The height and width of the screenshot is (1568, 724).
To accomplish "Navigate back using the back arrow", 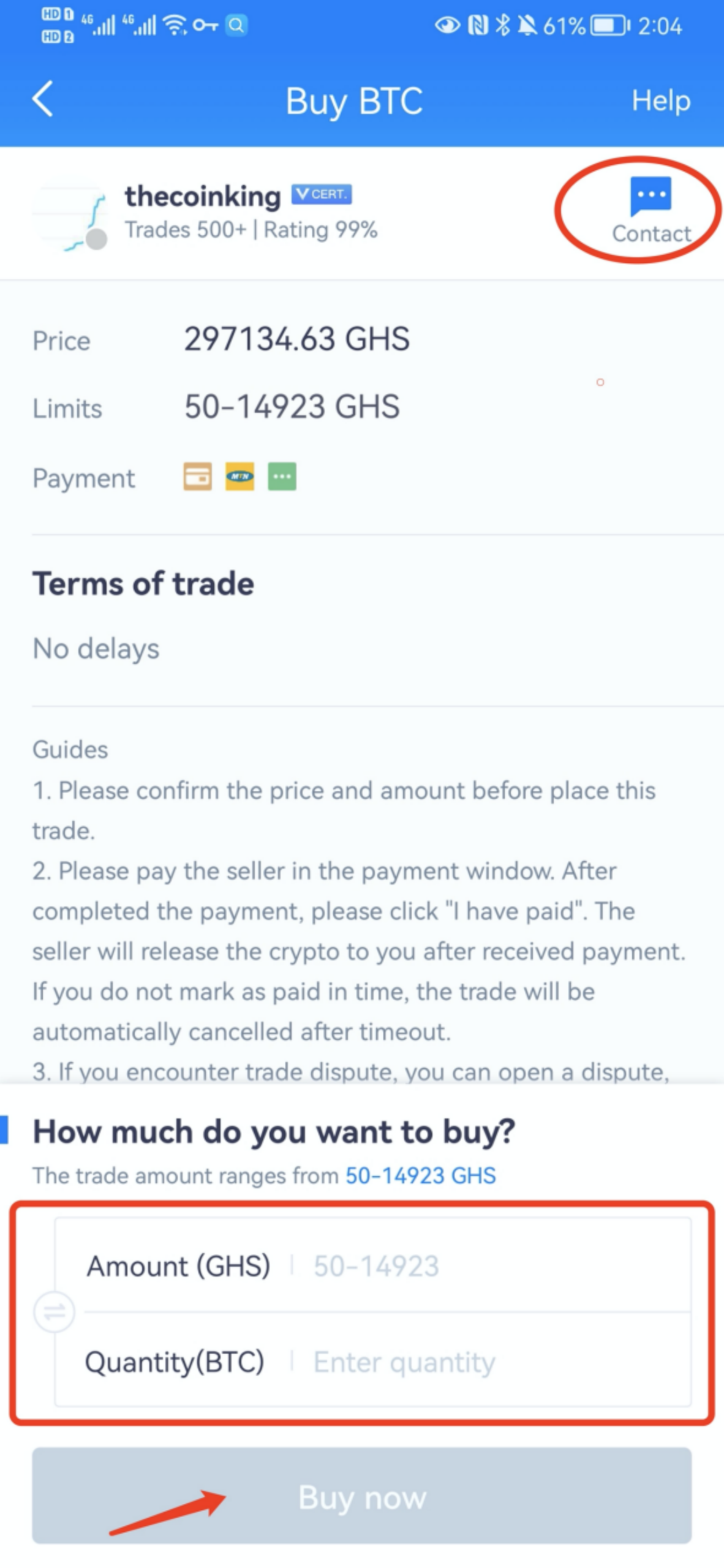I will [43, 100].
